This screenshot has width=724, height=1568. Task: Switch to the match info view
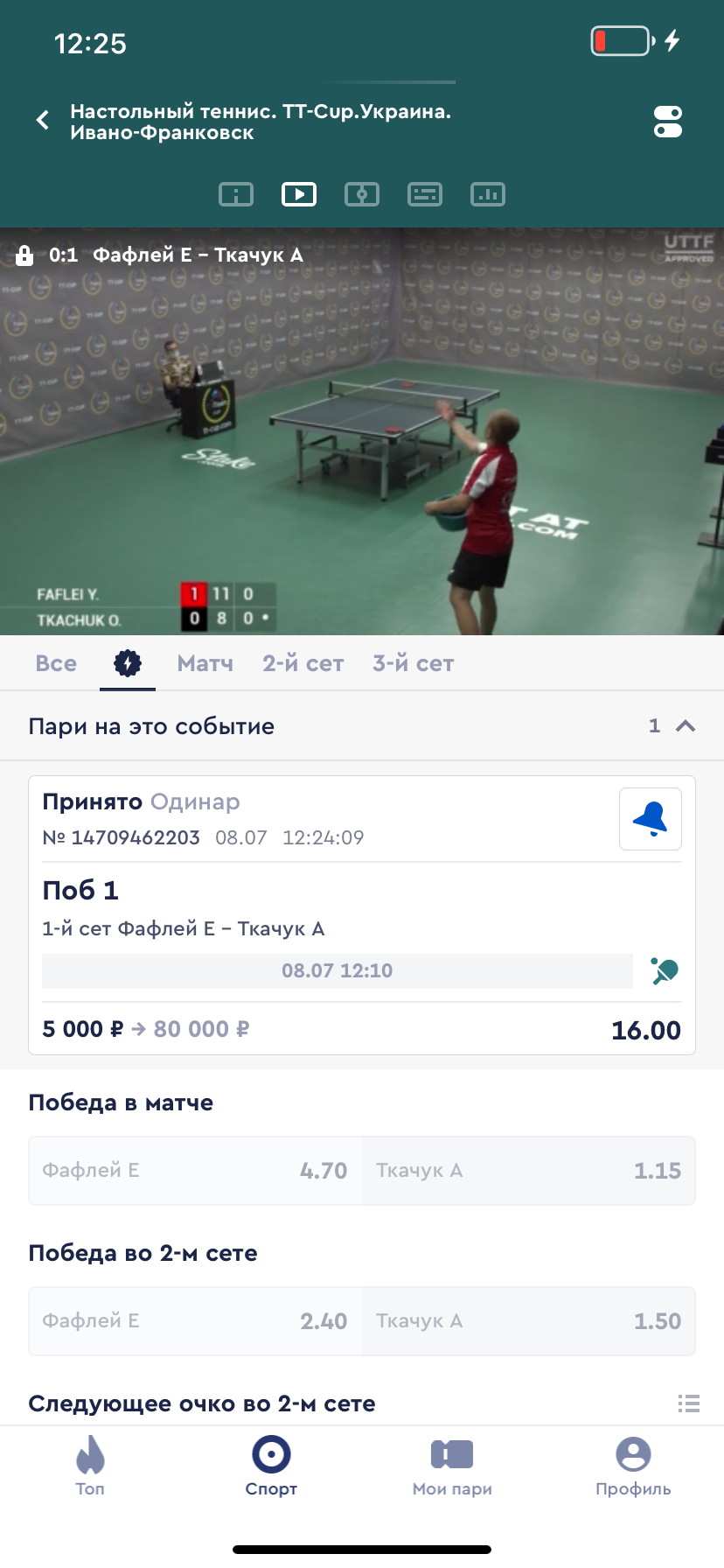(236, 194)
